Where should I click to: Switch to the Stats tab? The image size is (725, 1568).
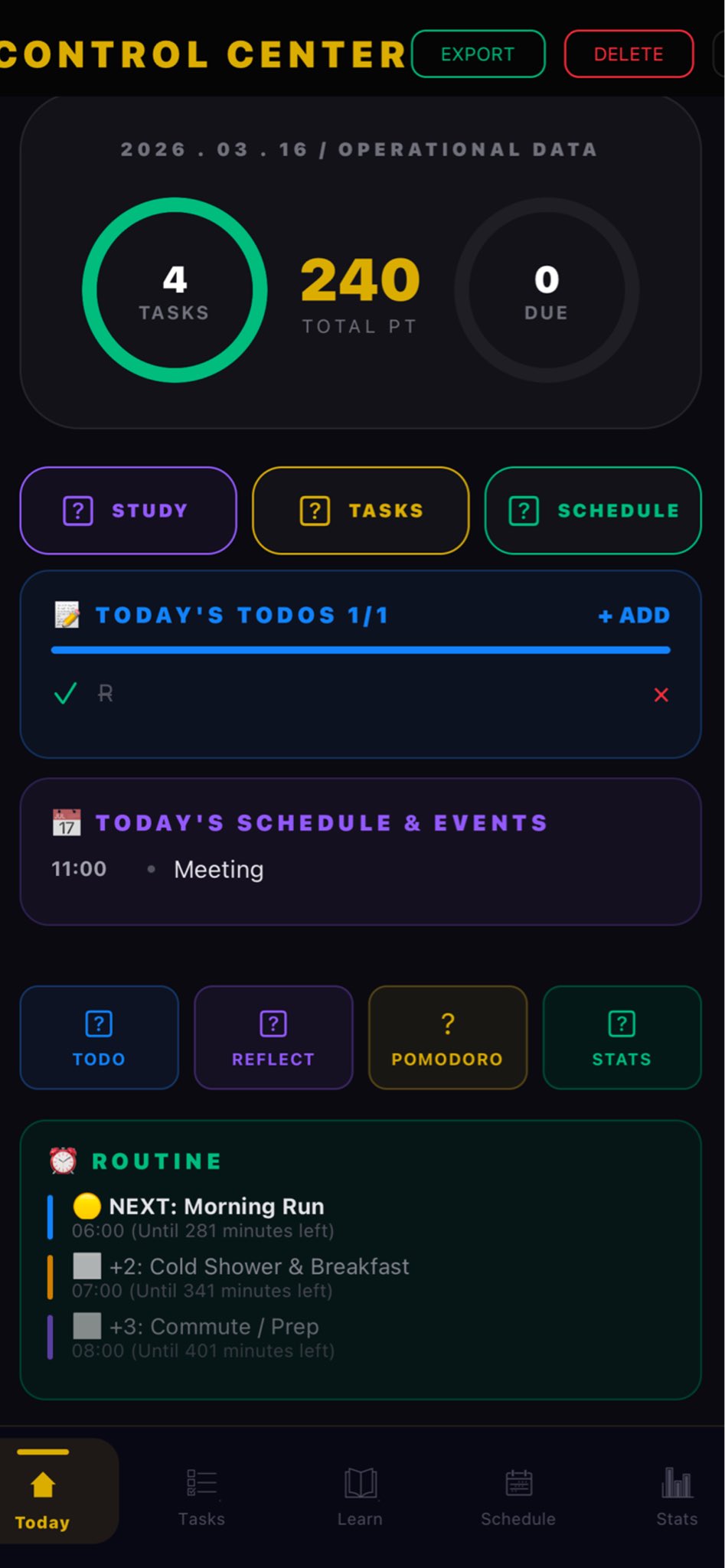(x=677, y=1497)
